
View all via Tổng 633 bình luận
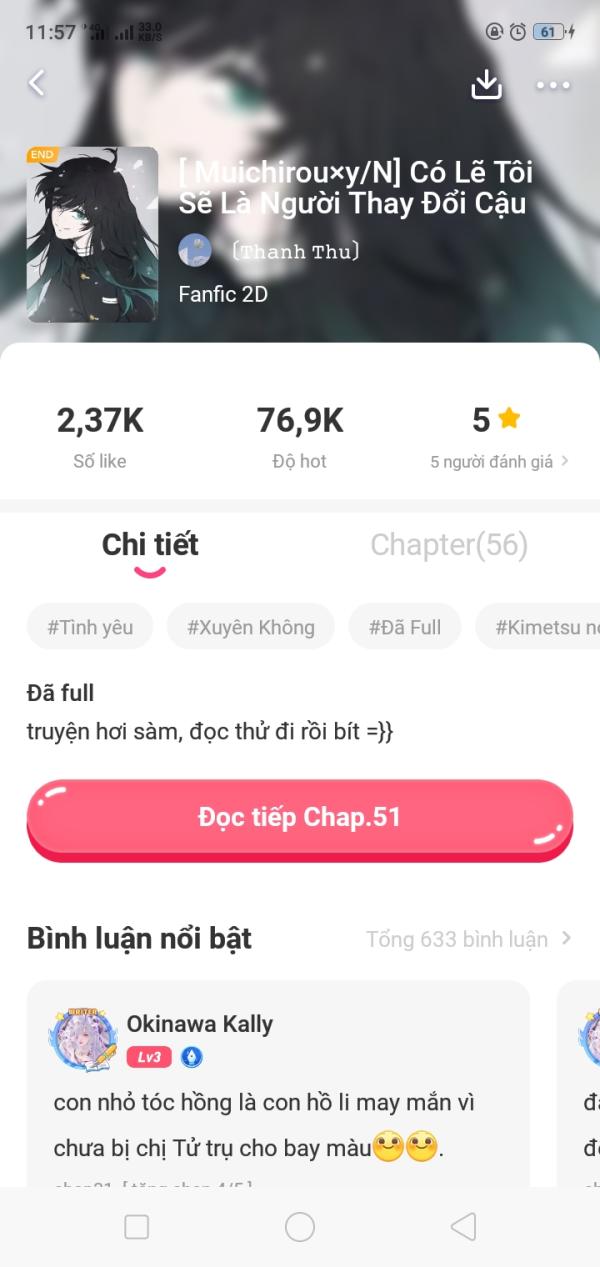tap(468, 939)
